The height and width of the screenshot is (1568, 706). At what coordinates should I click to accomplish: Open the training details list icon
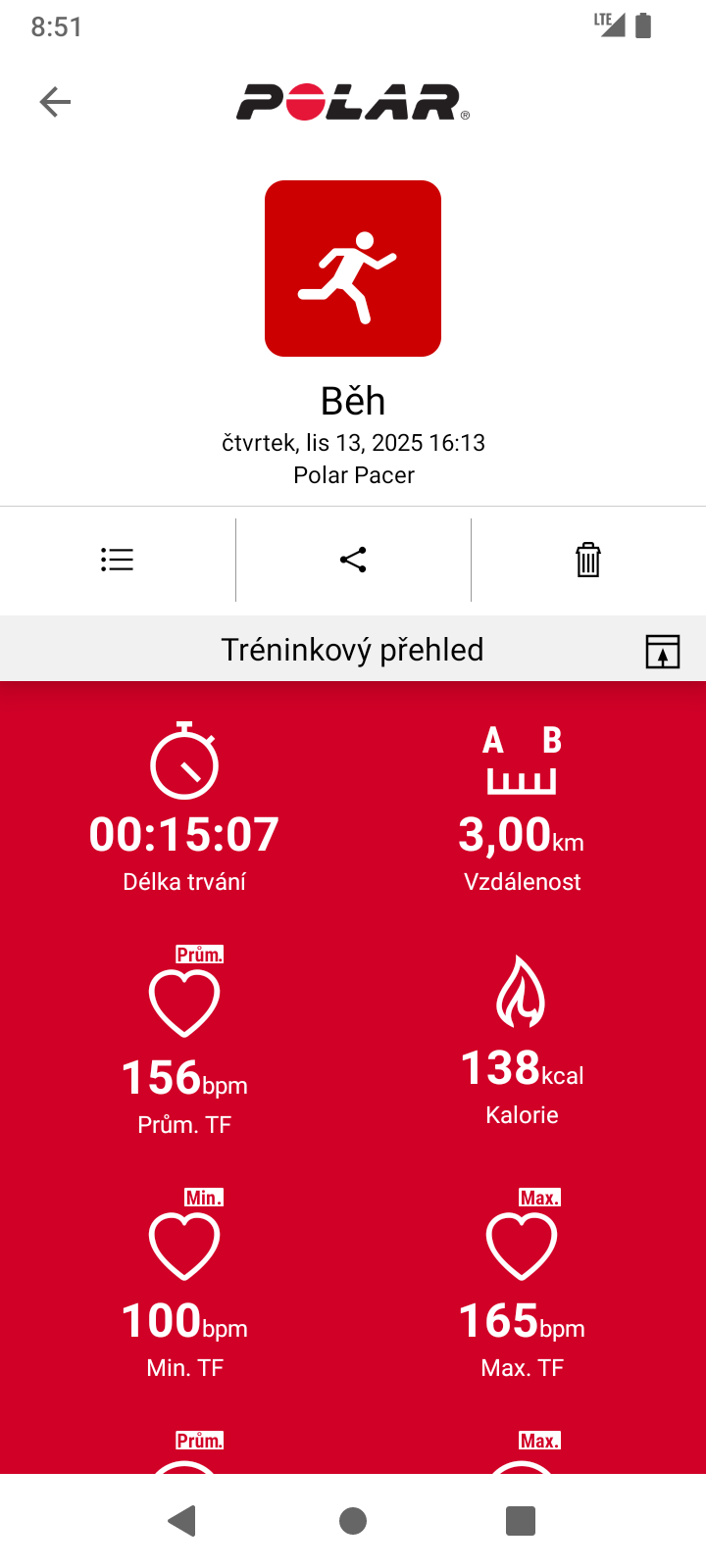click(x=117, y=560)
